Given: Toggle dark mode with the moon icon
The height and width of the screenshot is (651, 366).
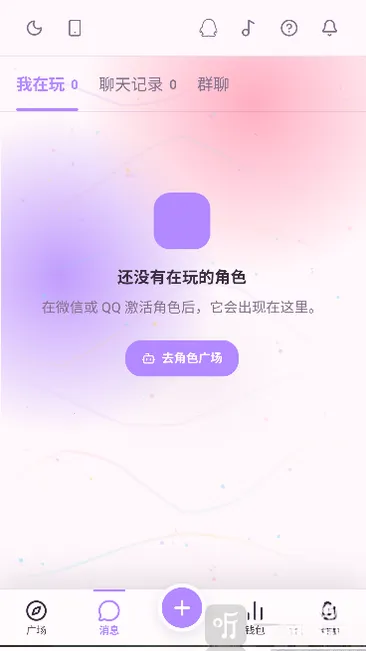Looking at the screenshot, I should [34, 29].
